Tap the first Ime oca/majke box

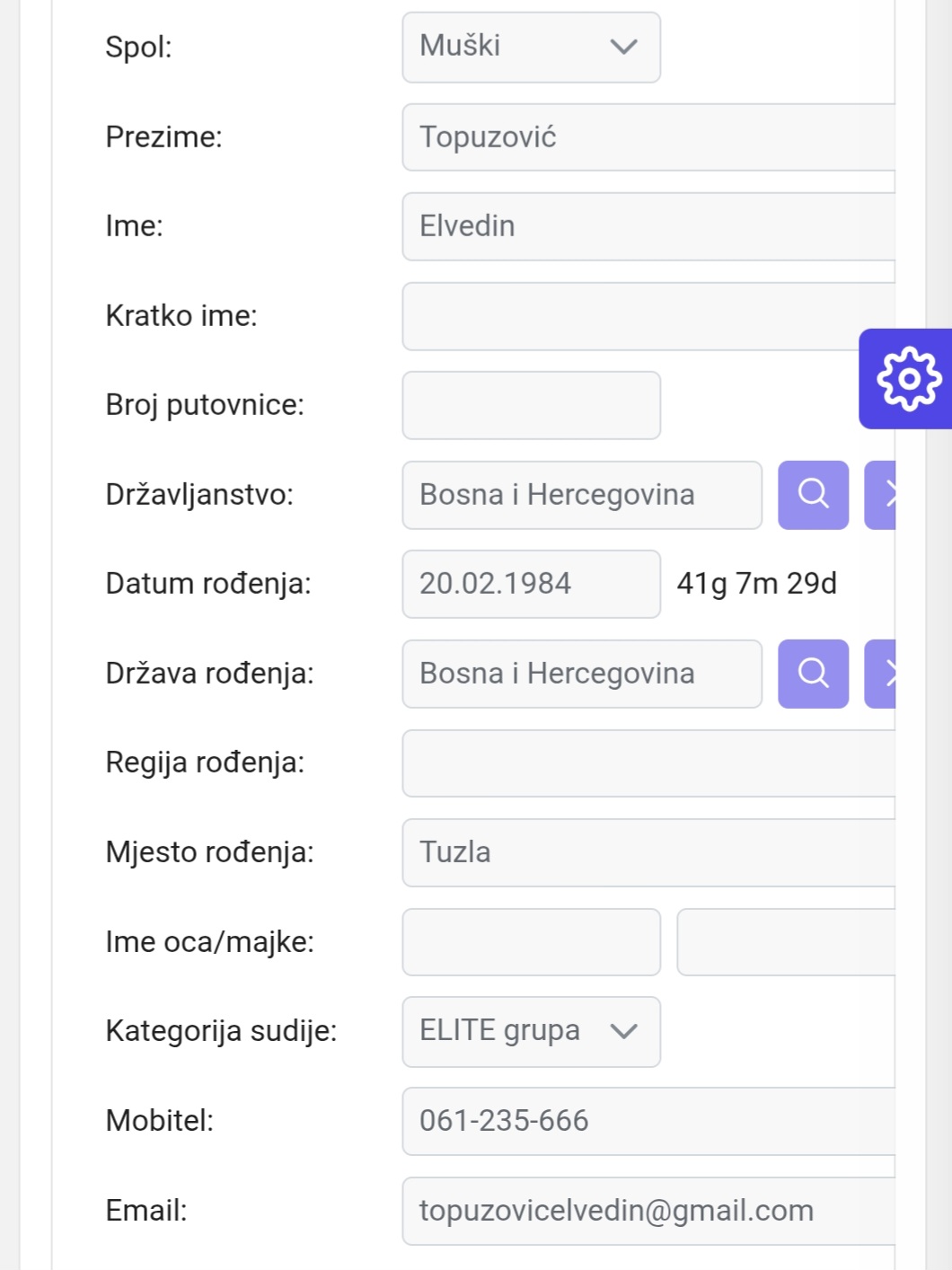pyautogui.click(x=531, y=942)
